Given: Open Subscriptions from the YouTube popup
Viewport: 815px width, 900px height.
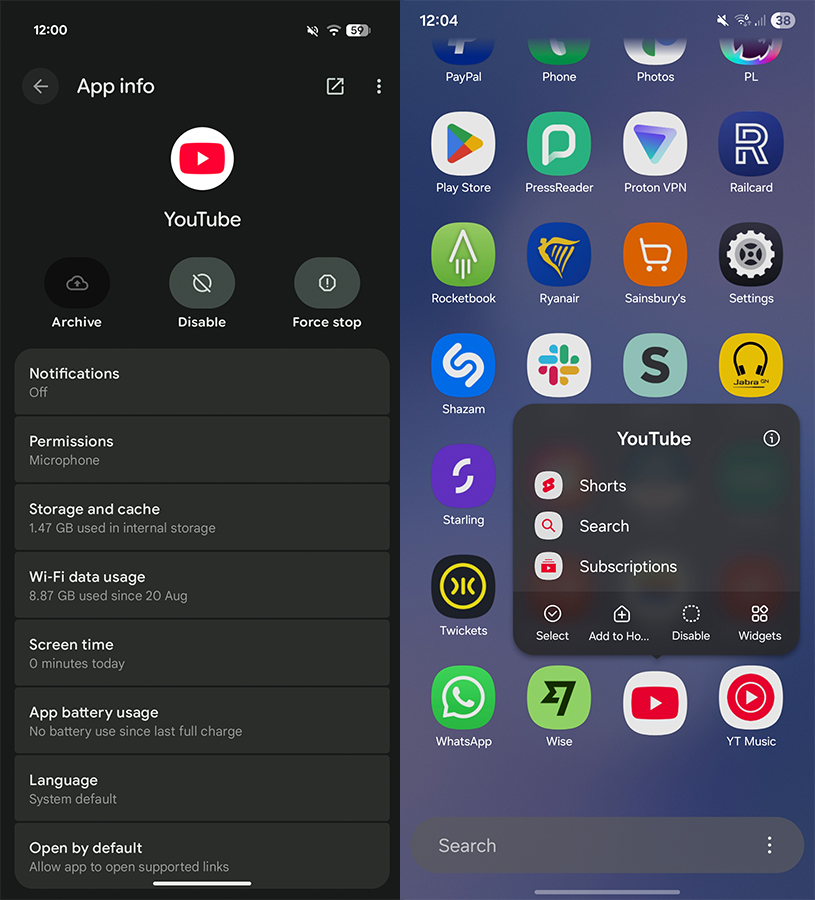Looking at the screenshot, I should point(628,566).
